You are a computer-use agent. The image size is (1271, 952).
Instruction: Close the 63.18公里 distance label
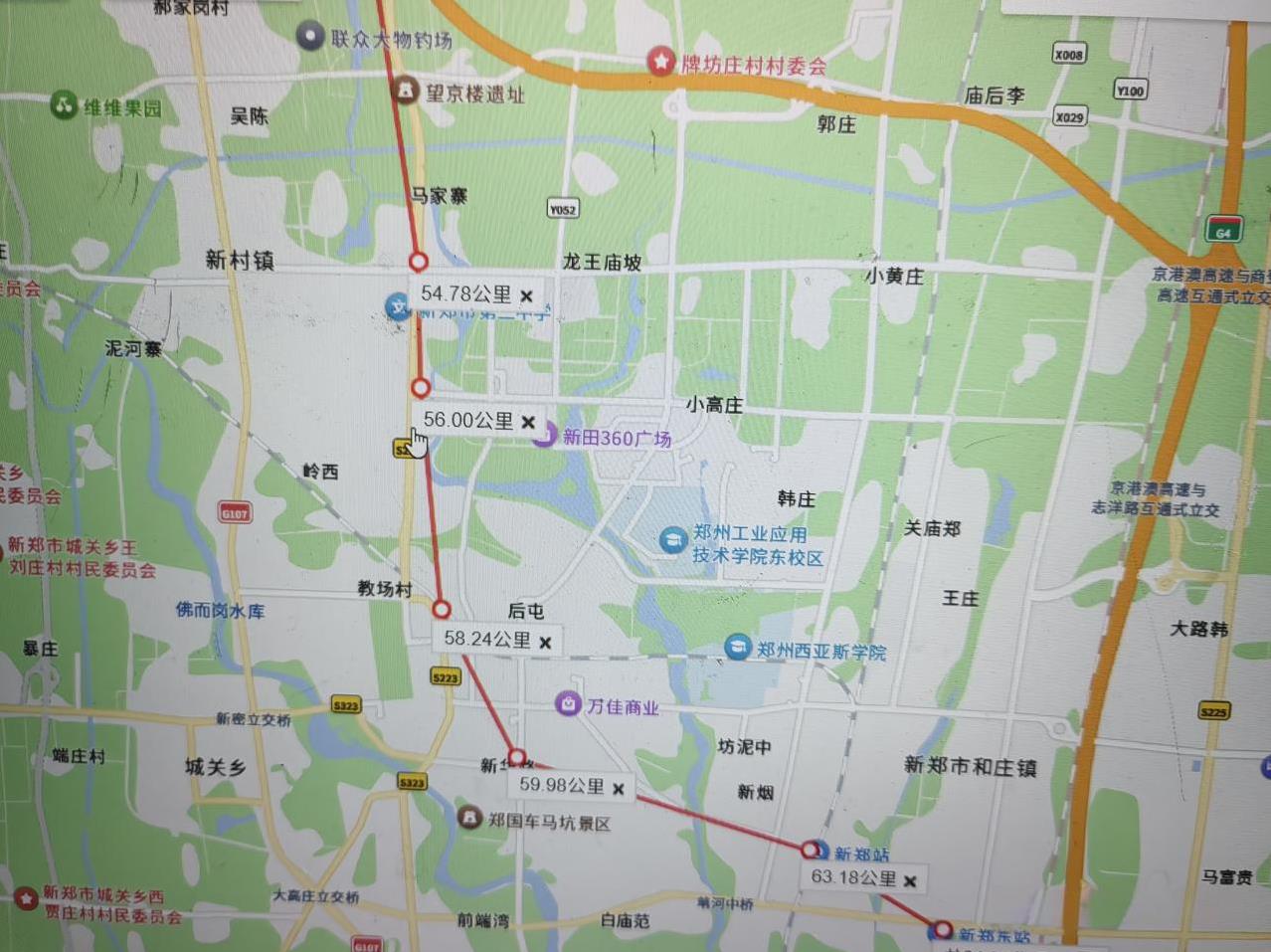click(909, 880)
